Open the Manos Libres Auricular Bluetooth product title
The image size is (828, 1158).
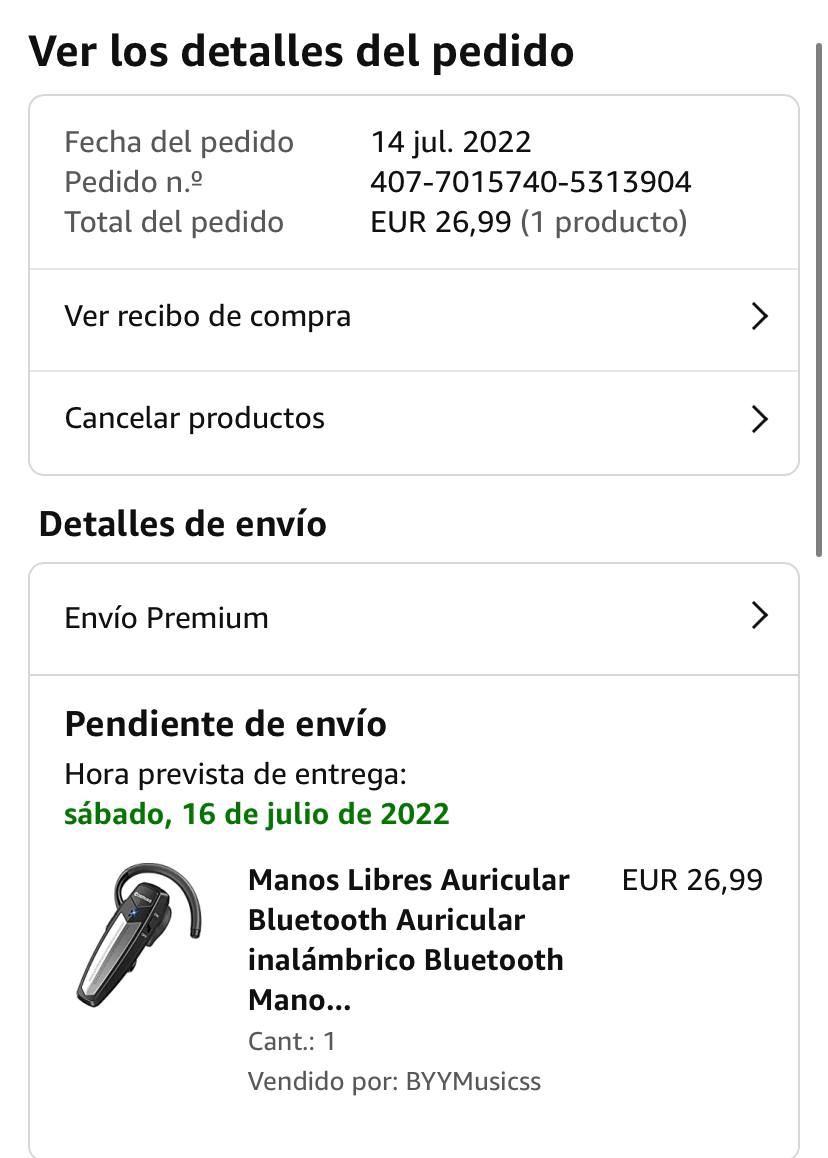tap(408, 939)
